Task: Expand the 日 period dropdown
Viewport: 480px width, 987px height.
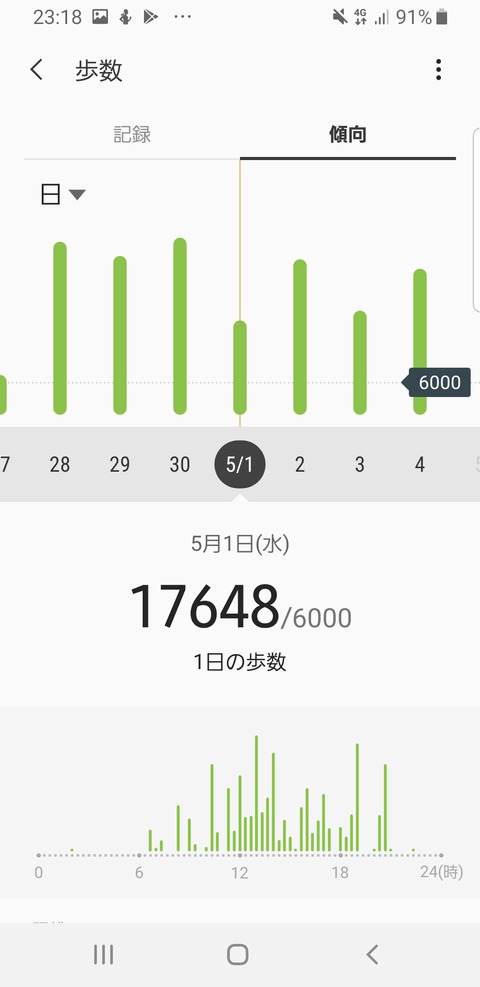Action: (62, 195)
